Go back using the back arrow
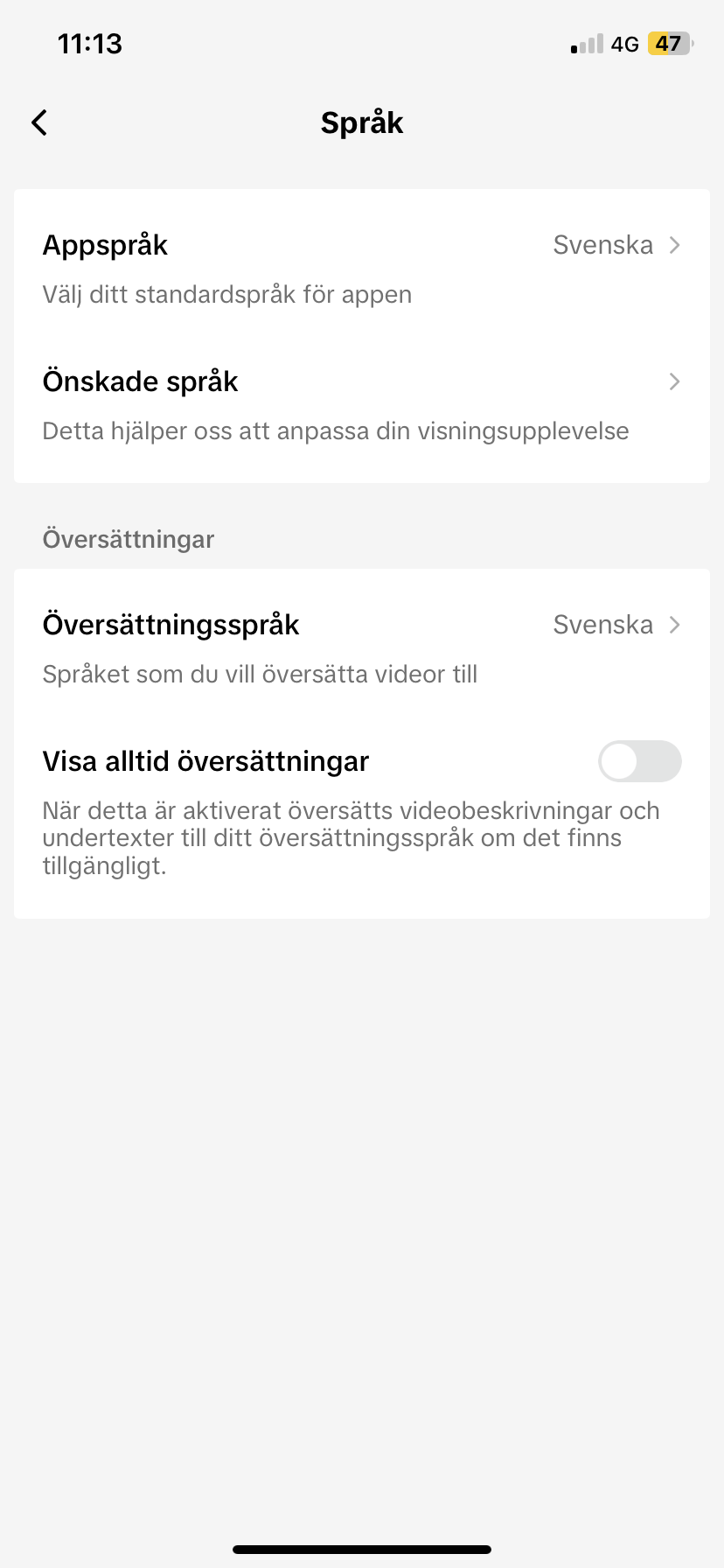 coord(38,122)
